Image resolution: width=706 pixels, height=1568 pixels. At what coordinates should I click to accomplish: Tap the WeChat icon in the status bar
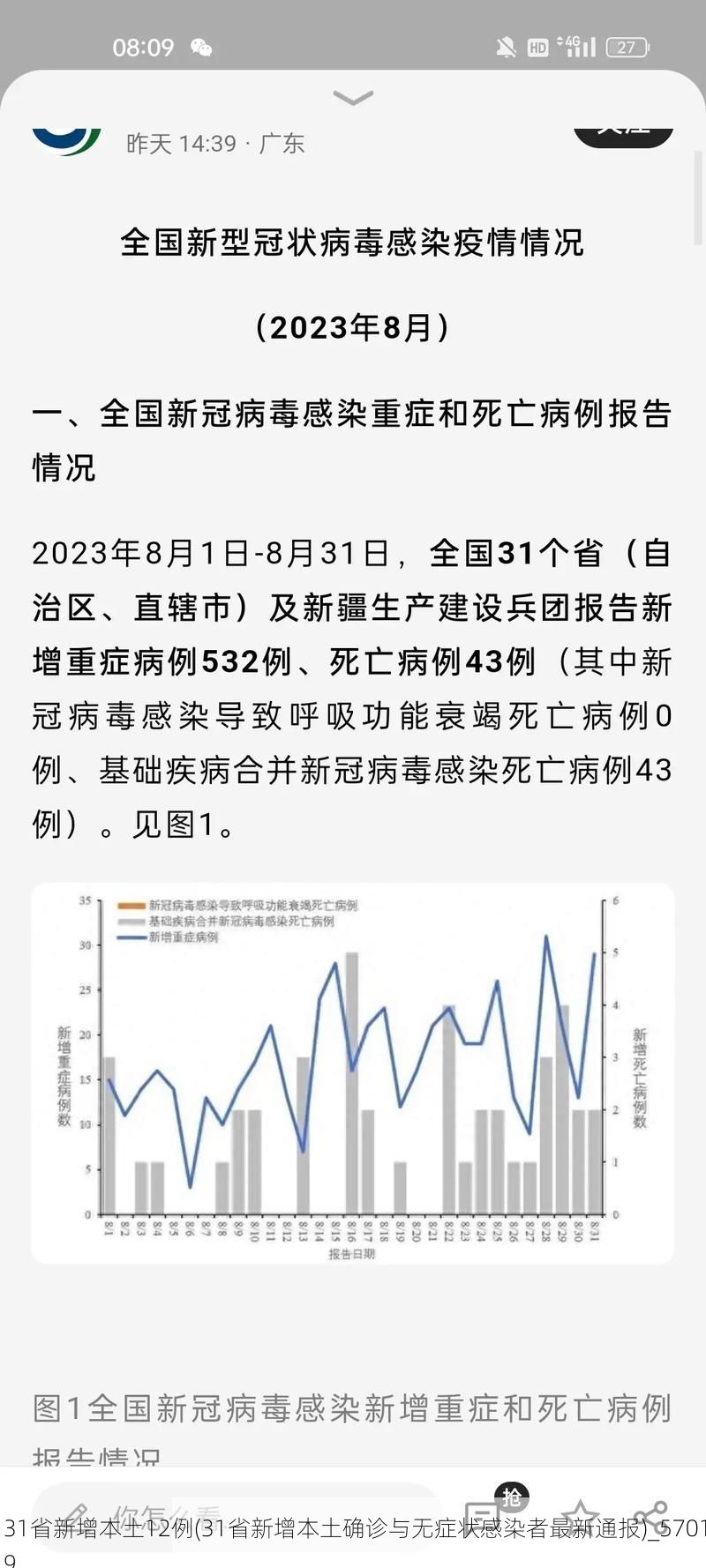(x=201, y=47)
